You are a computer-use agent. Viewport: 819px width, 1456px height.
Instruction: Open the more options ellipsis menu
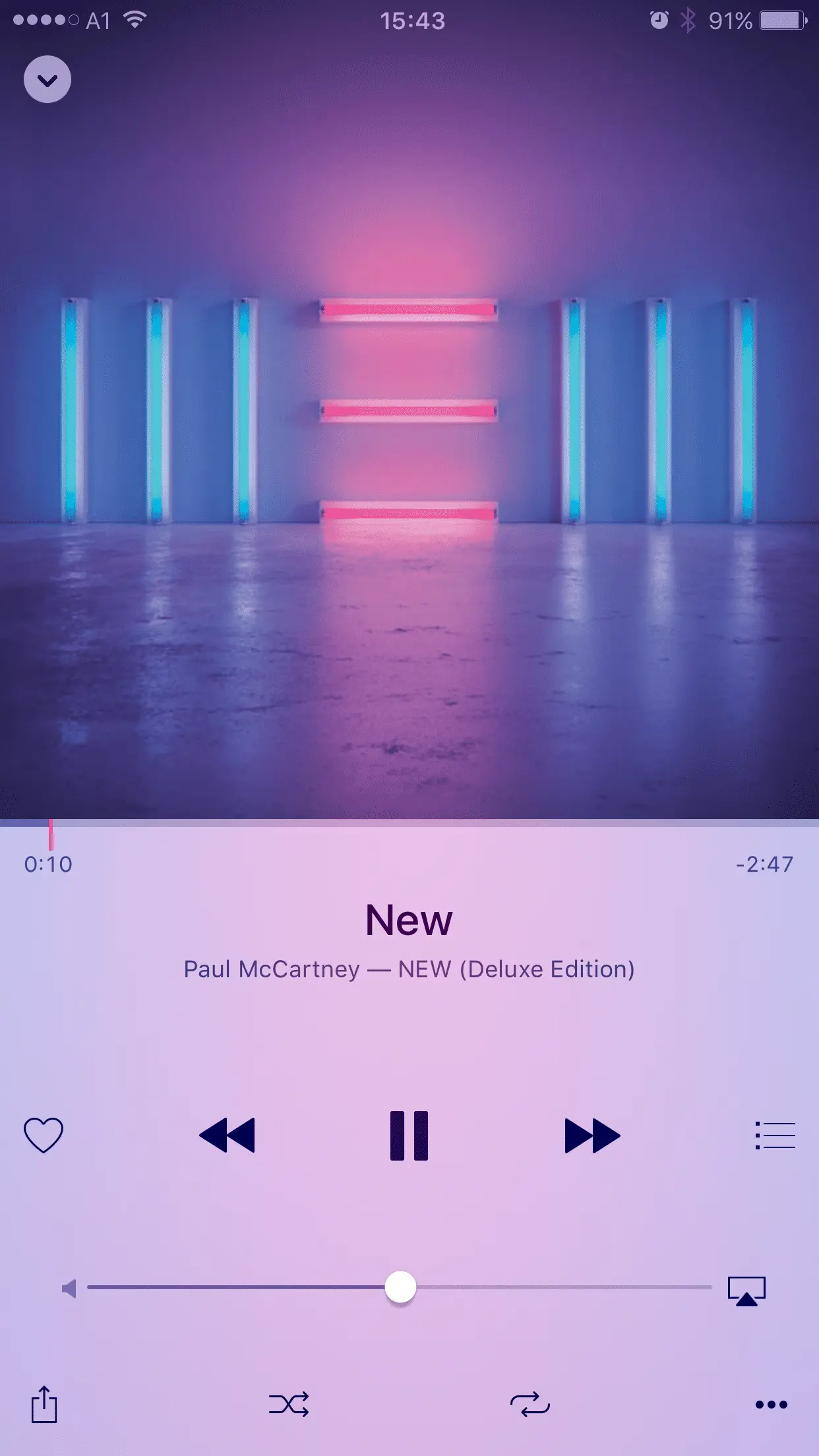pyautogui.click(x=771, y=1405)
